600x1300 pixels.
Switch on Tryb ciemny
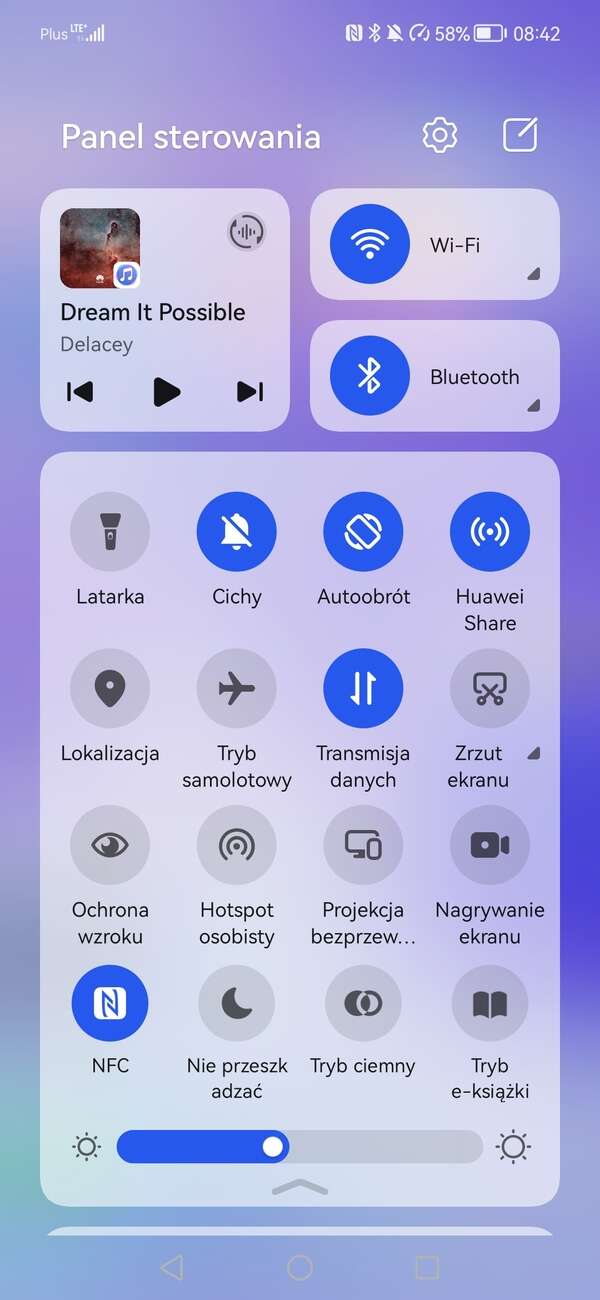[363, 1003]
